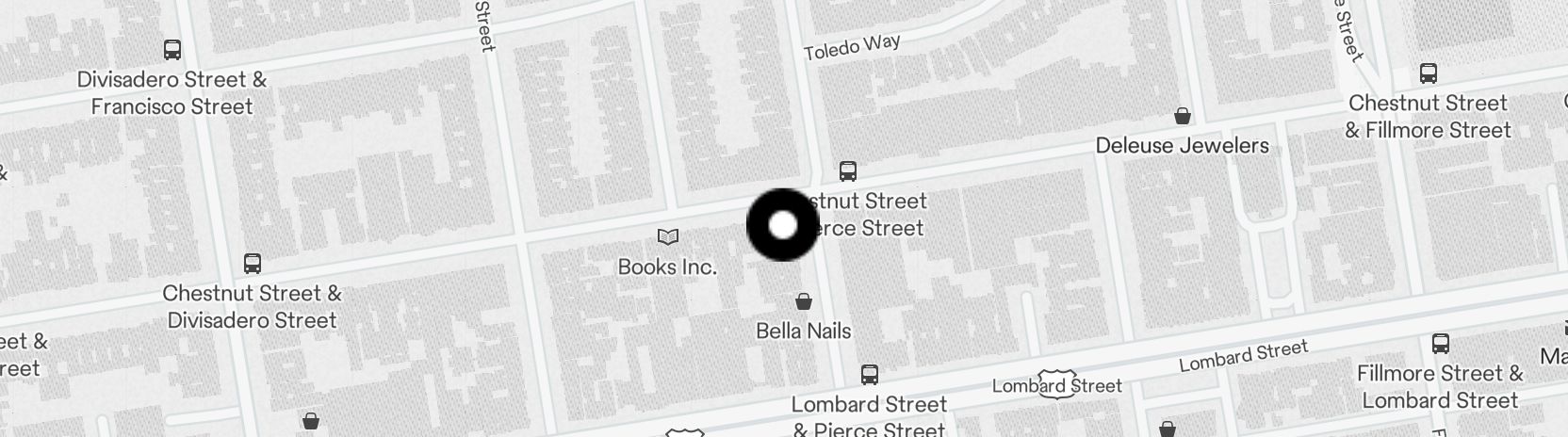This screenshot has height=437, width=1568.
Task: Open Deleuse Jewelers shop marker
Action: coord(1182,117)
